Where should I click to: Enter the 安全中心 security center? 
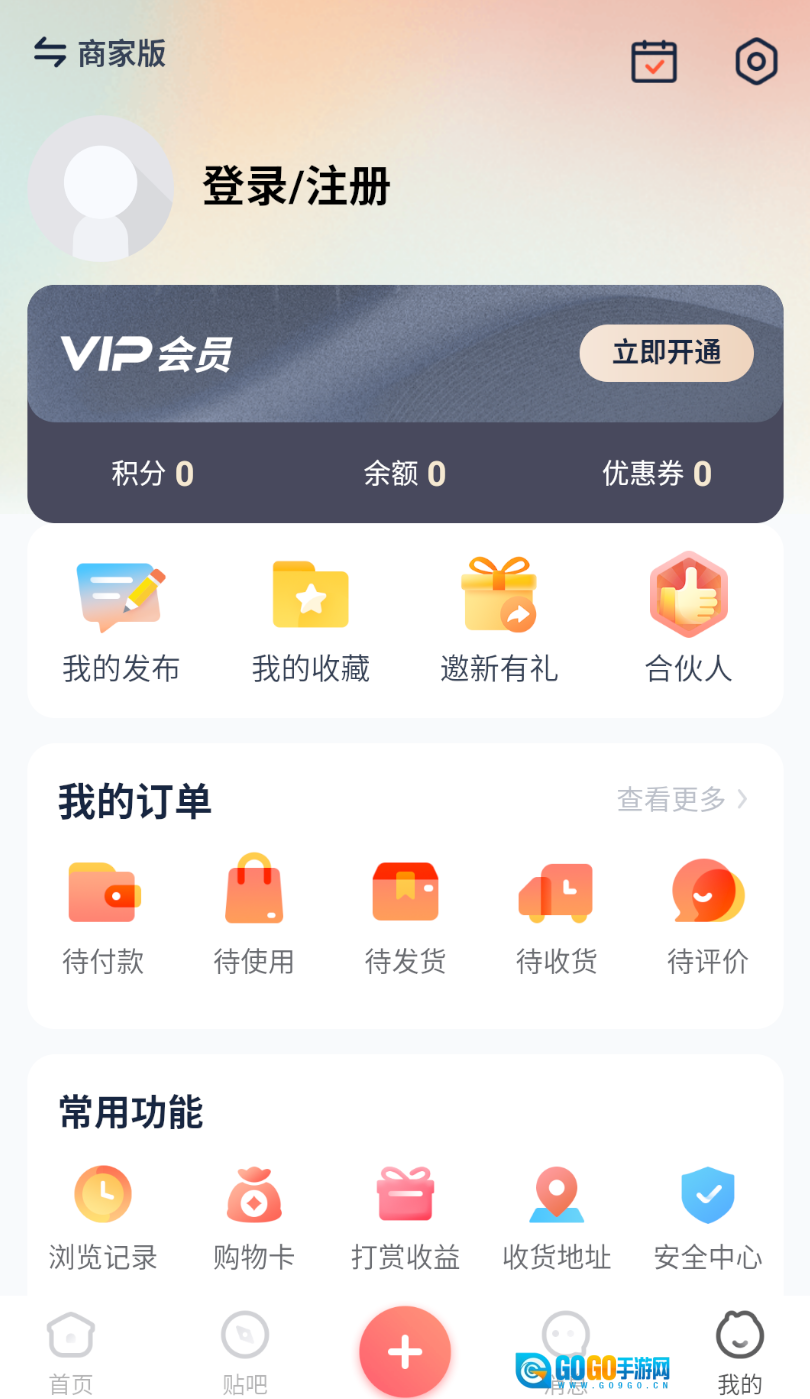(707, 1213)
